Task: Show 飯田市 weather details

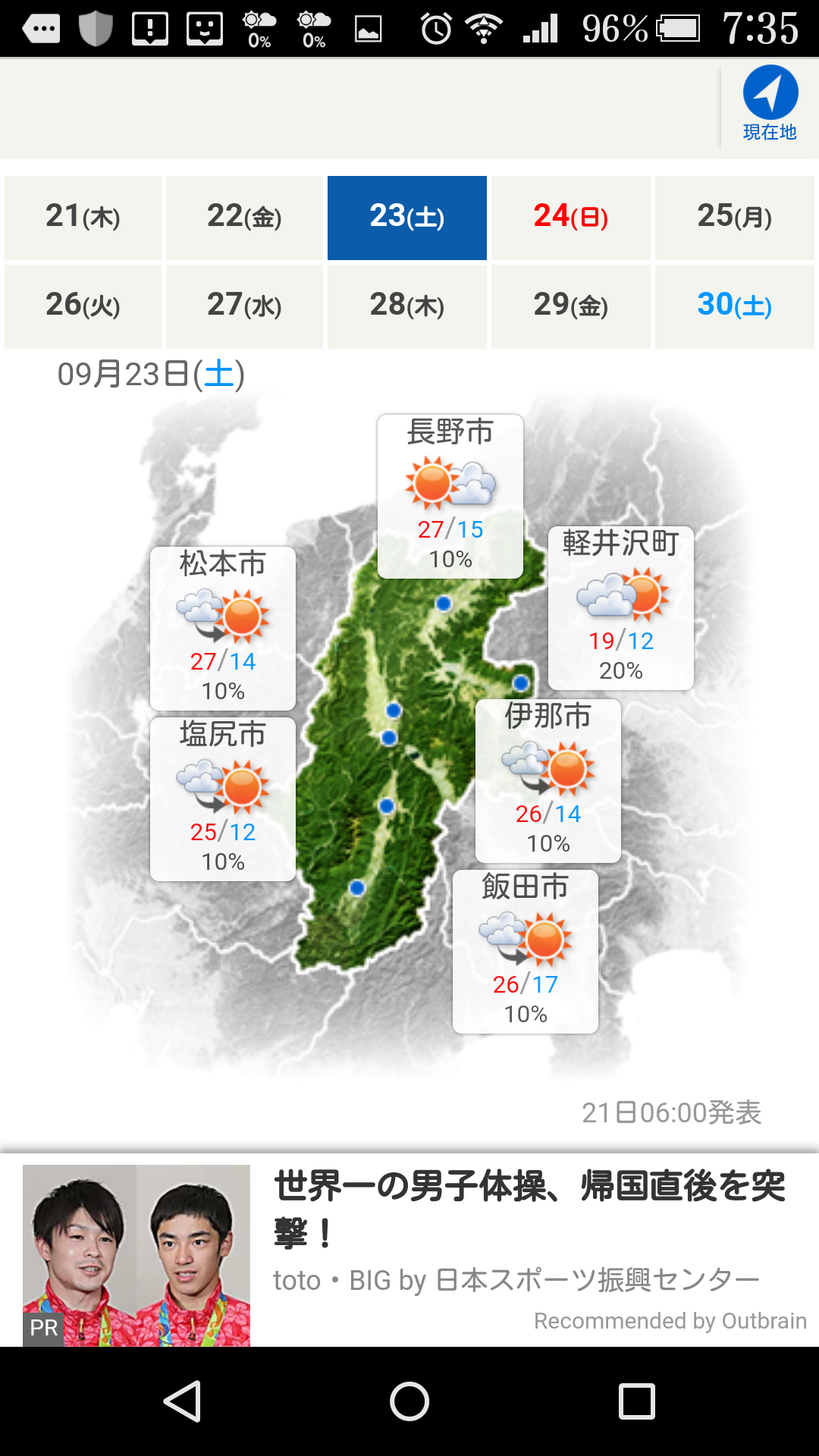Action: (526, 951)
